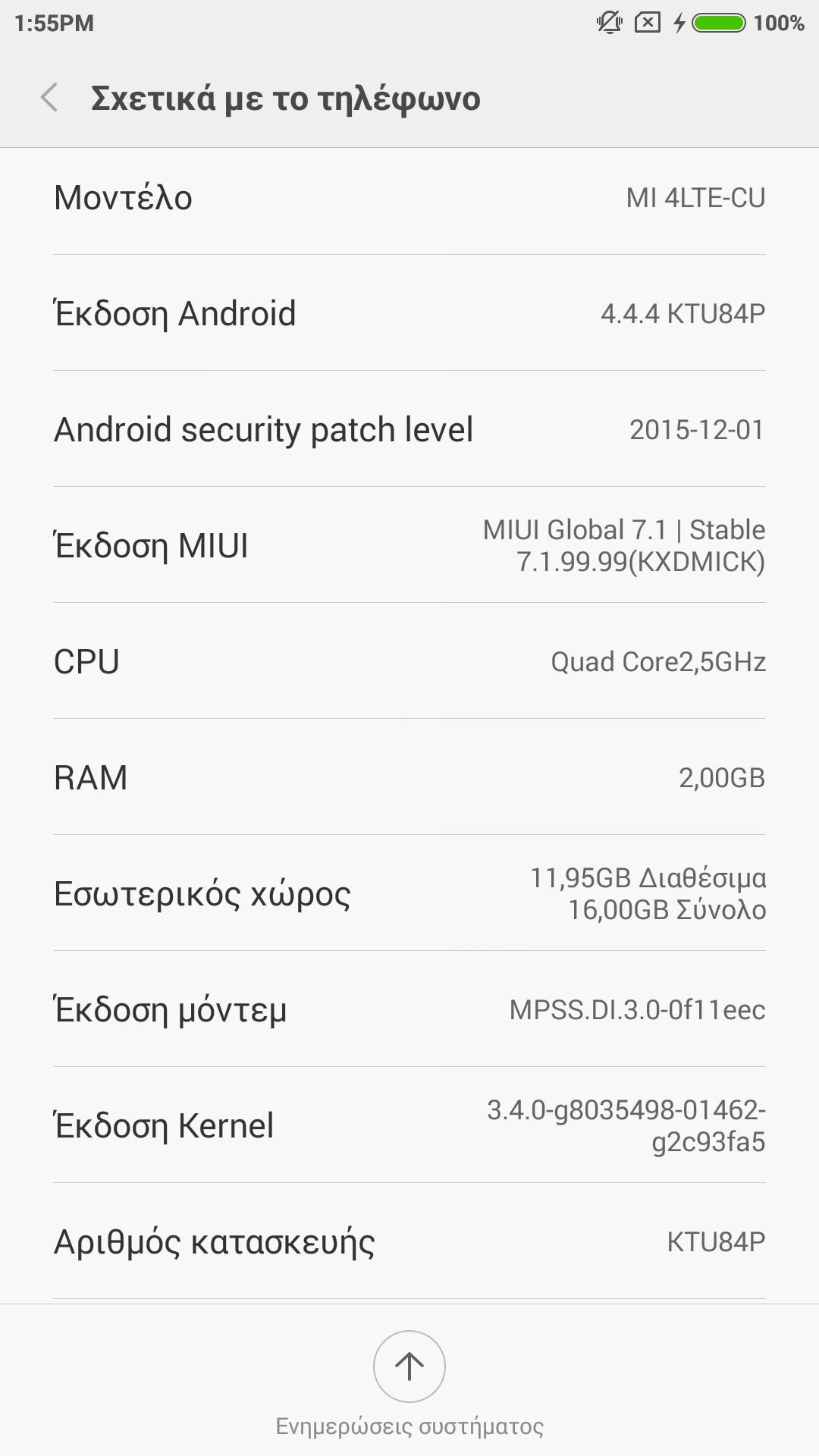Tap the RAM row
The image size is (819, 1456).
[409, 777]
